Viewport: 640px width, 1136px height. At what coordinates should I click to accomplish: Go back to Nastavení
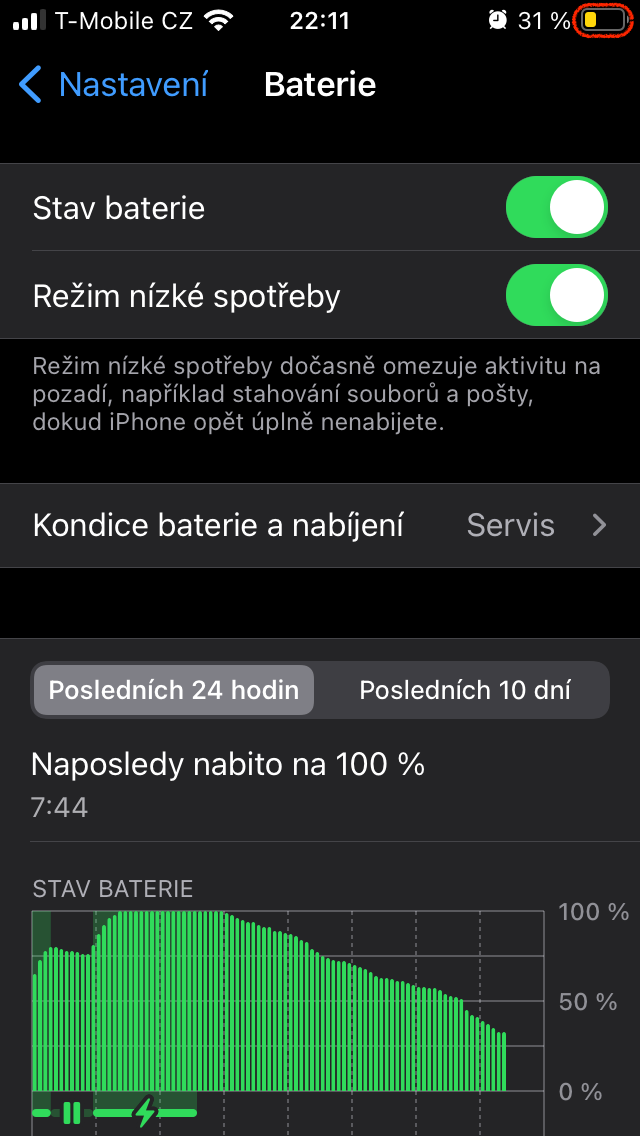pyautogui.click(x=113, y=85)
